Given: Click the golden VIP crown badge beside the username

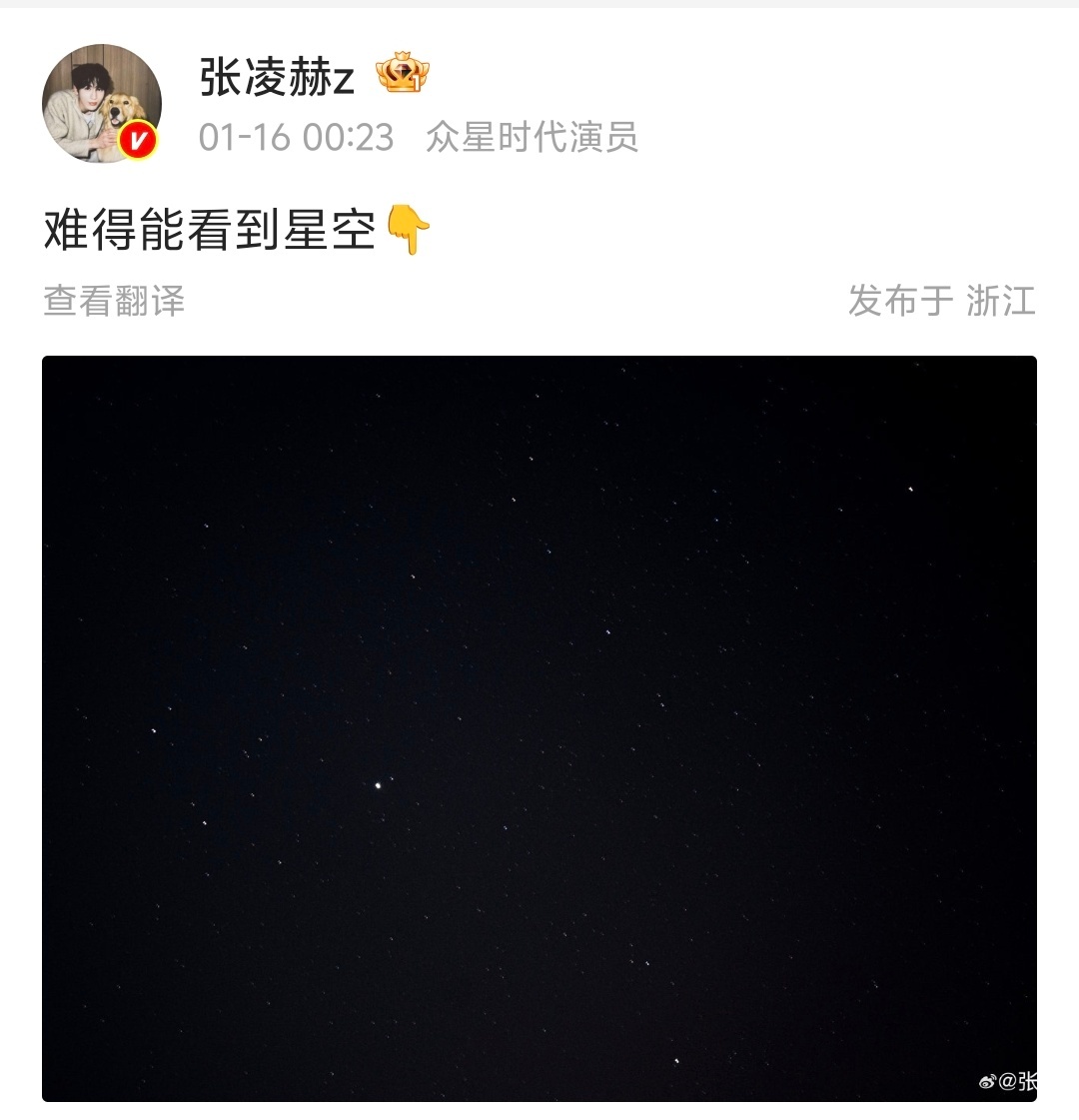Looking at the screenshot, I should 403,75.
